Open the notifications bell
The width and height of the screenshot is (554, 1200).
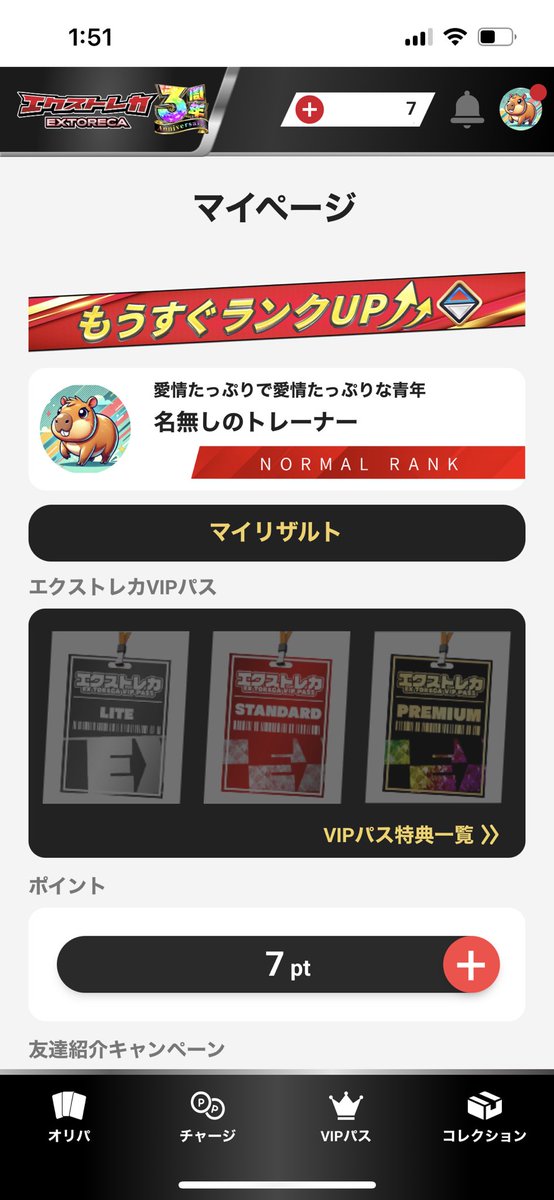tap(467, 110)
